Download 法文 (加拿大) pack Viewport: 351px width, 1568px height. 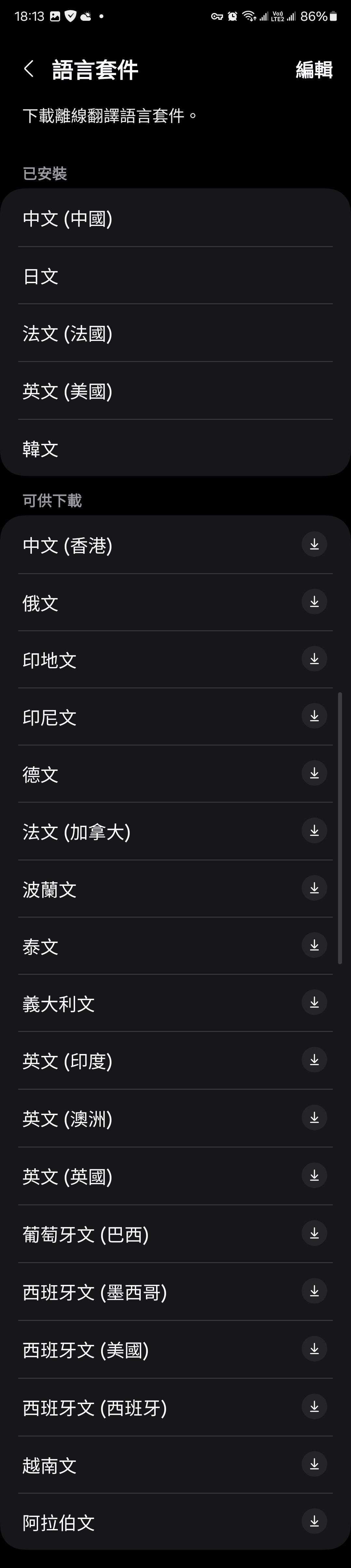(314, 831)
